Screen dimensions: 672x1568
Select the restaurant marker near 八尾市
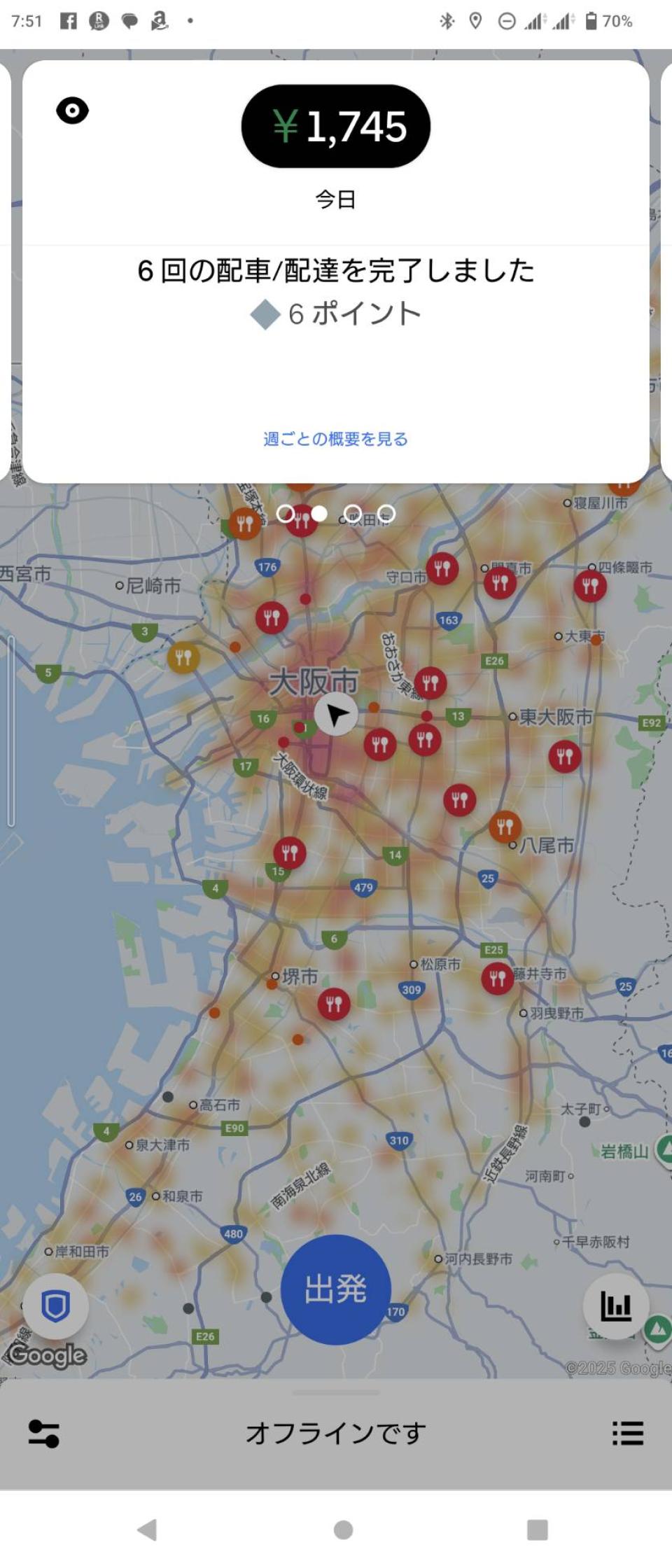(505, 827)
